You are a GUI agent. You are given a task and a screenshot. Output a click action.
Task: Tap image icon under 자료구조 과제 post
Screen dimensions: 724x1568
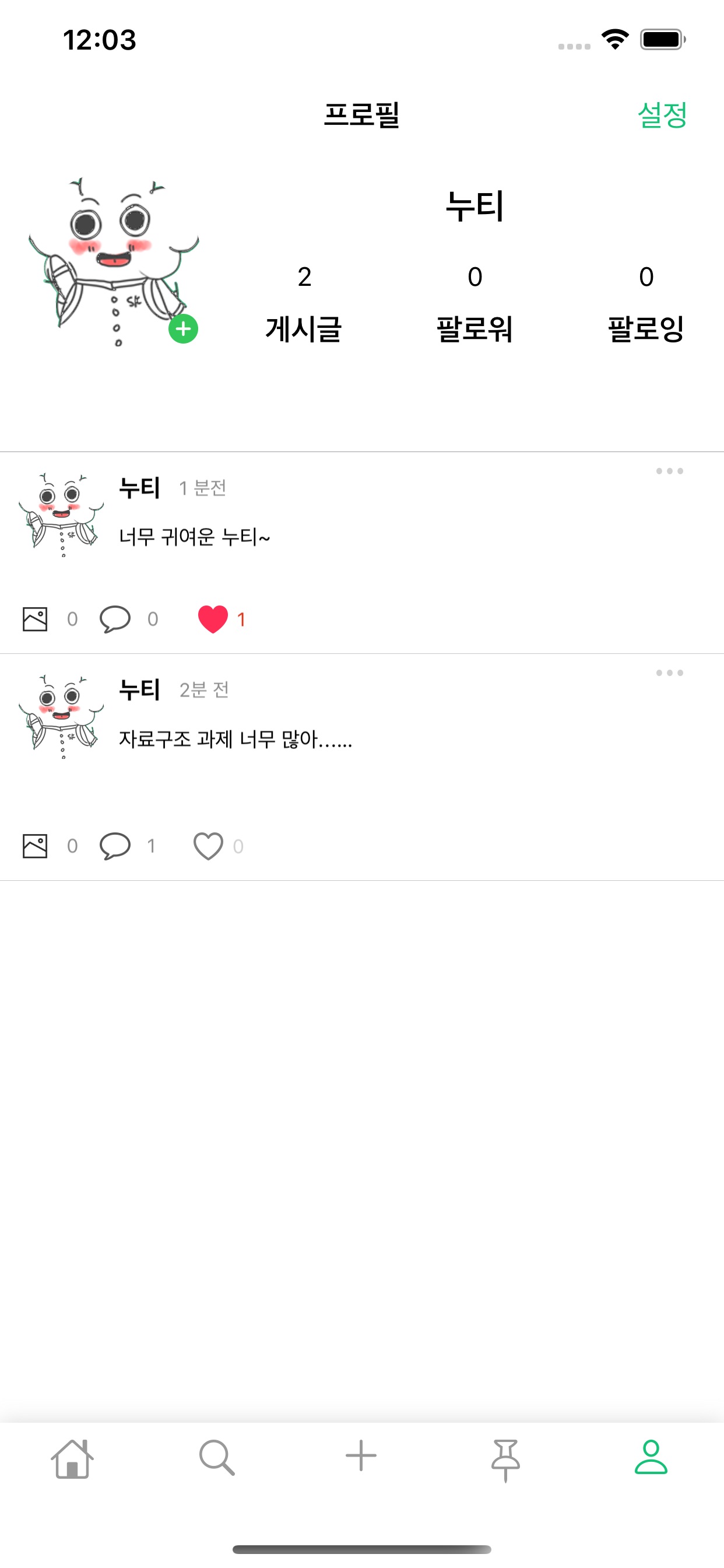coord(36,846)
